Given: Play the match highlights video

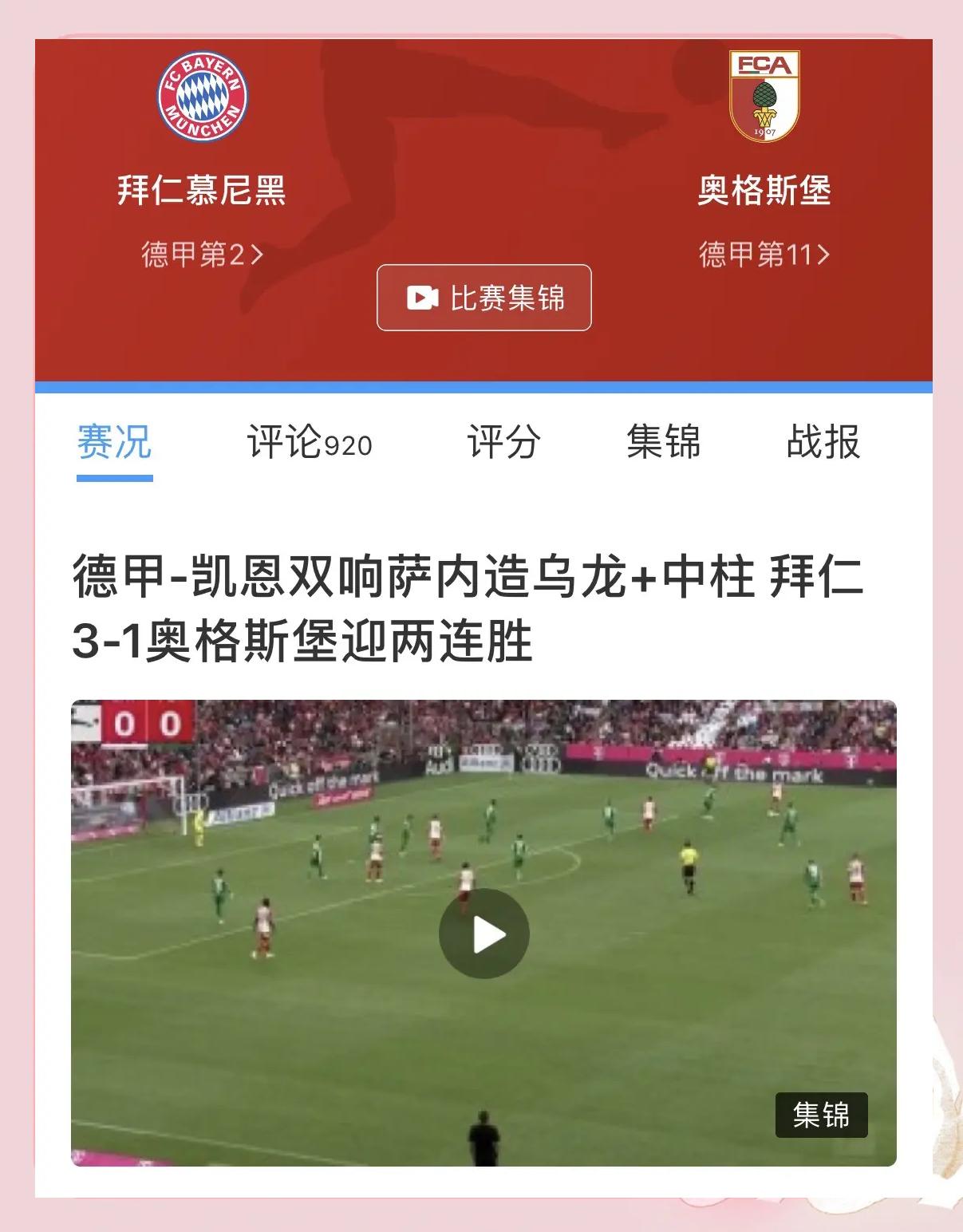Looking at the screenshot, I should pyautogui.click(x=484, y=934).
